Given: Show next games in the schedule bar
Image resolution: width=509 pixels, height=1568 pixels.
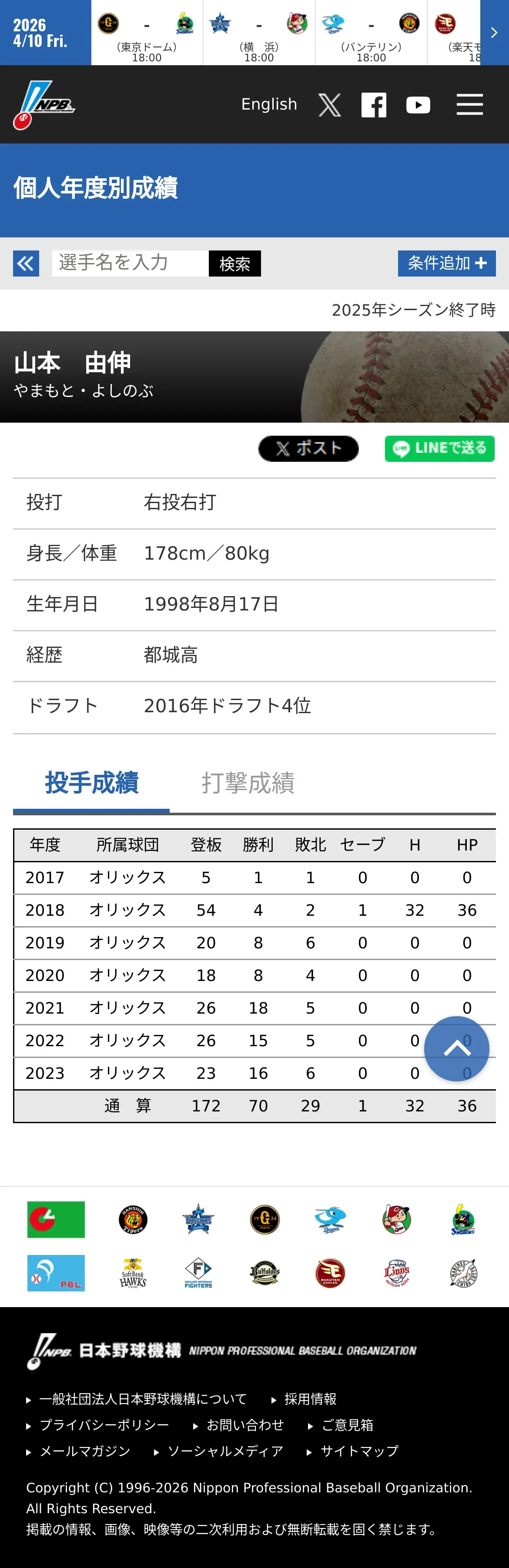Looking at the screenshot, I should pos(494,32).
